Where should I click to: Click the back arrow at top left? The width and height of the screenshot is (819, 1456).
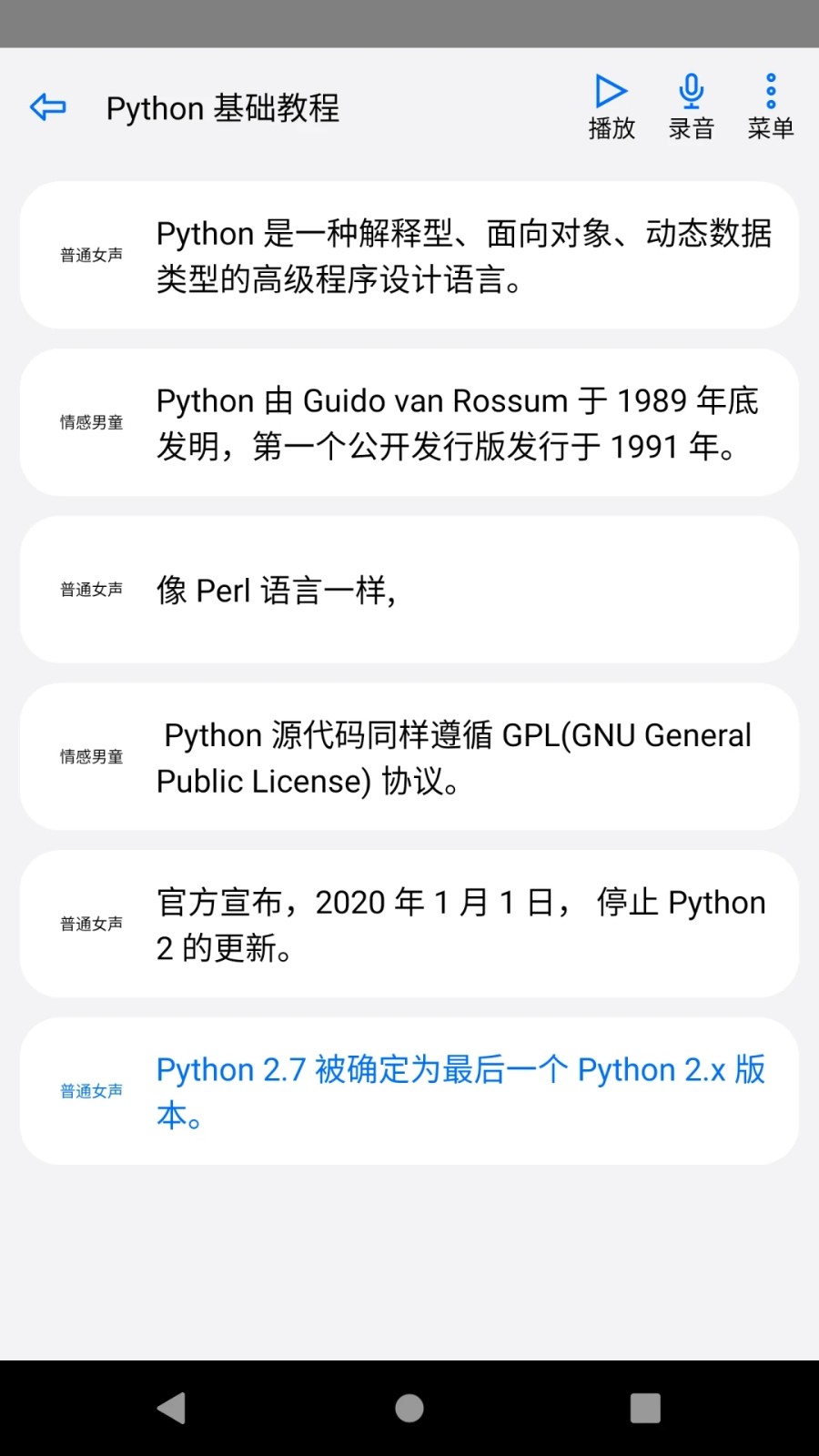pos(47,106)
